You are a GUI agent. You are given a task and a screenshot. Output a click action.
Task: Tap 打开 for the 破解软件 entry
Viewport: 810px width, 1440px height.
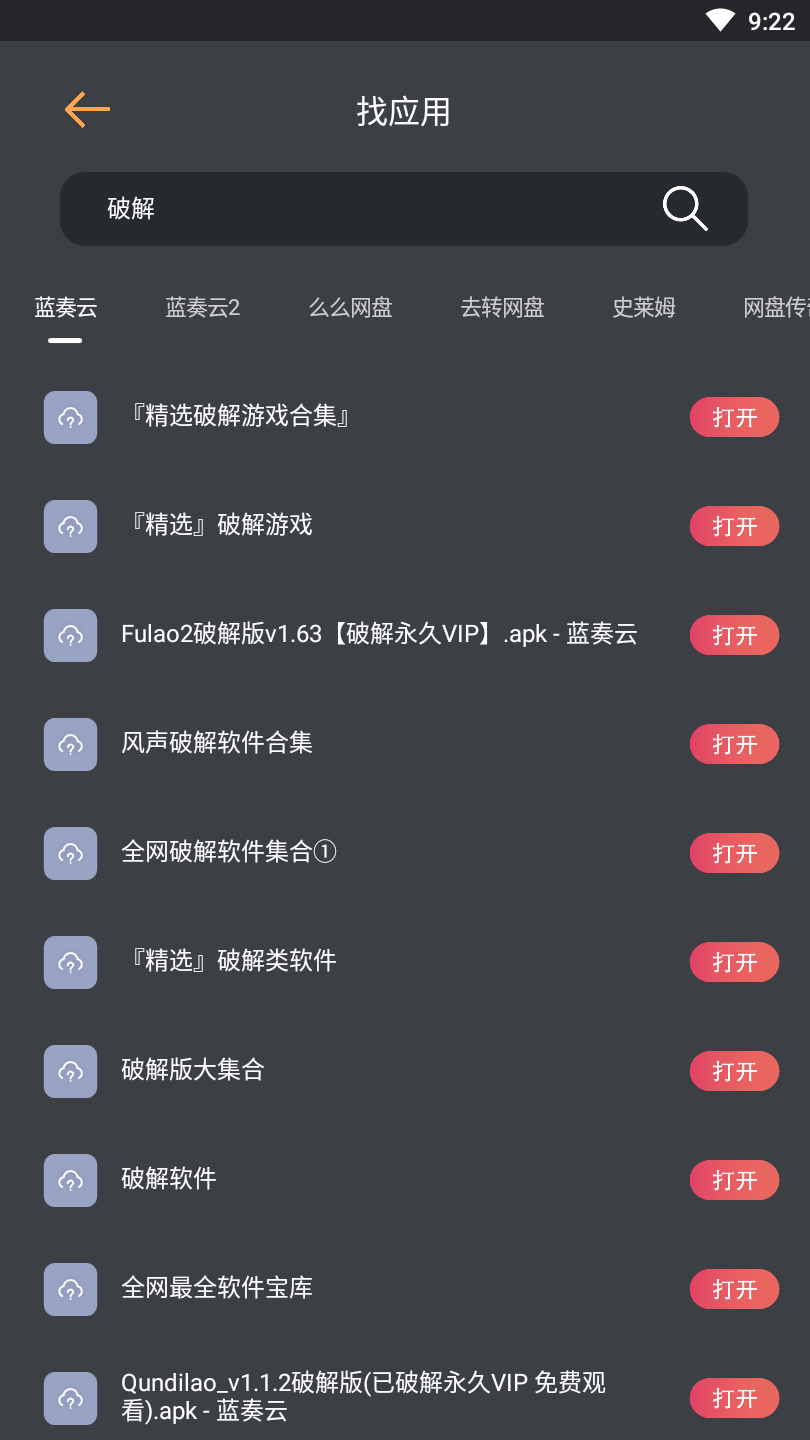[x=734, y=1181]
